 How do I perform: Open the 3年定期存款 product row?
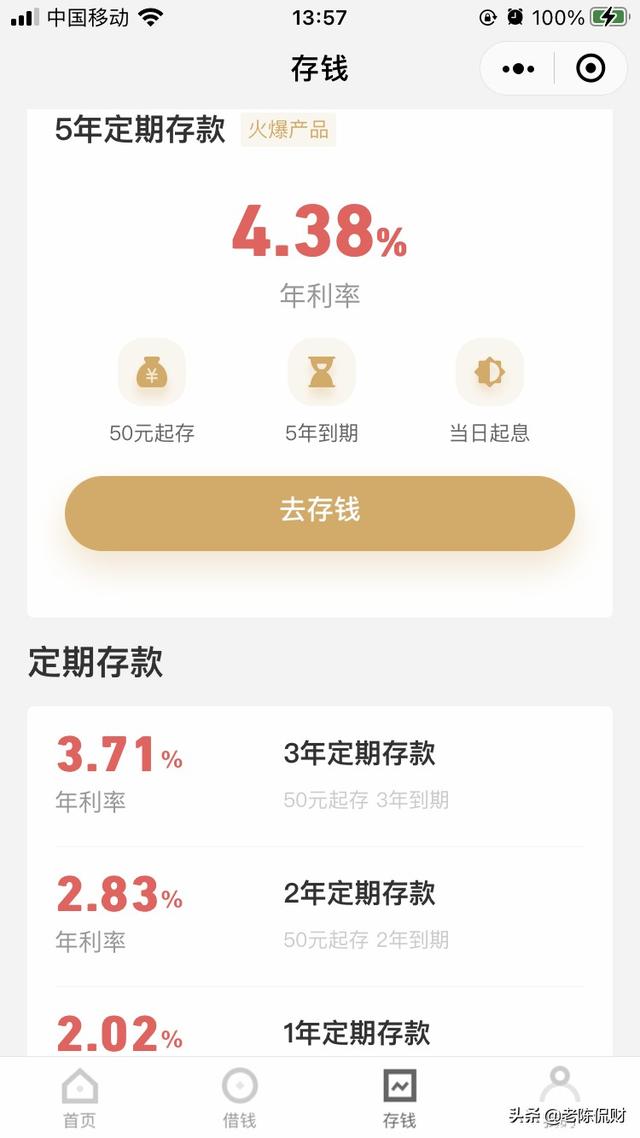pos(320,775)
